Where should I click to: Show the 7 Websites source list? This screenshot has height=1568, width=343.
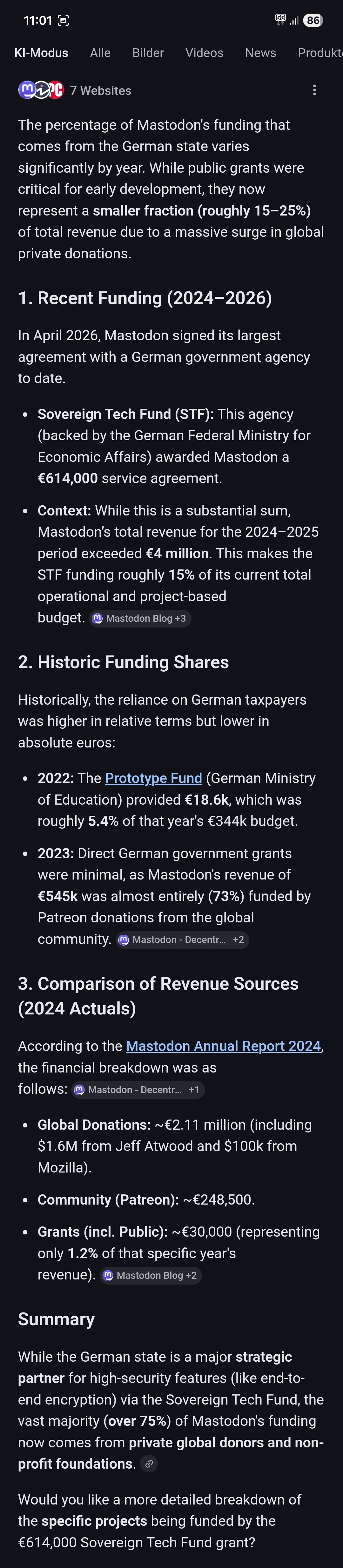pyautogui.click(x=75, y=90)
